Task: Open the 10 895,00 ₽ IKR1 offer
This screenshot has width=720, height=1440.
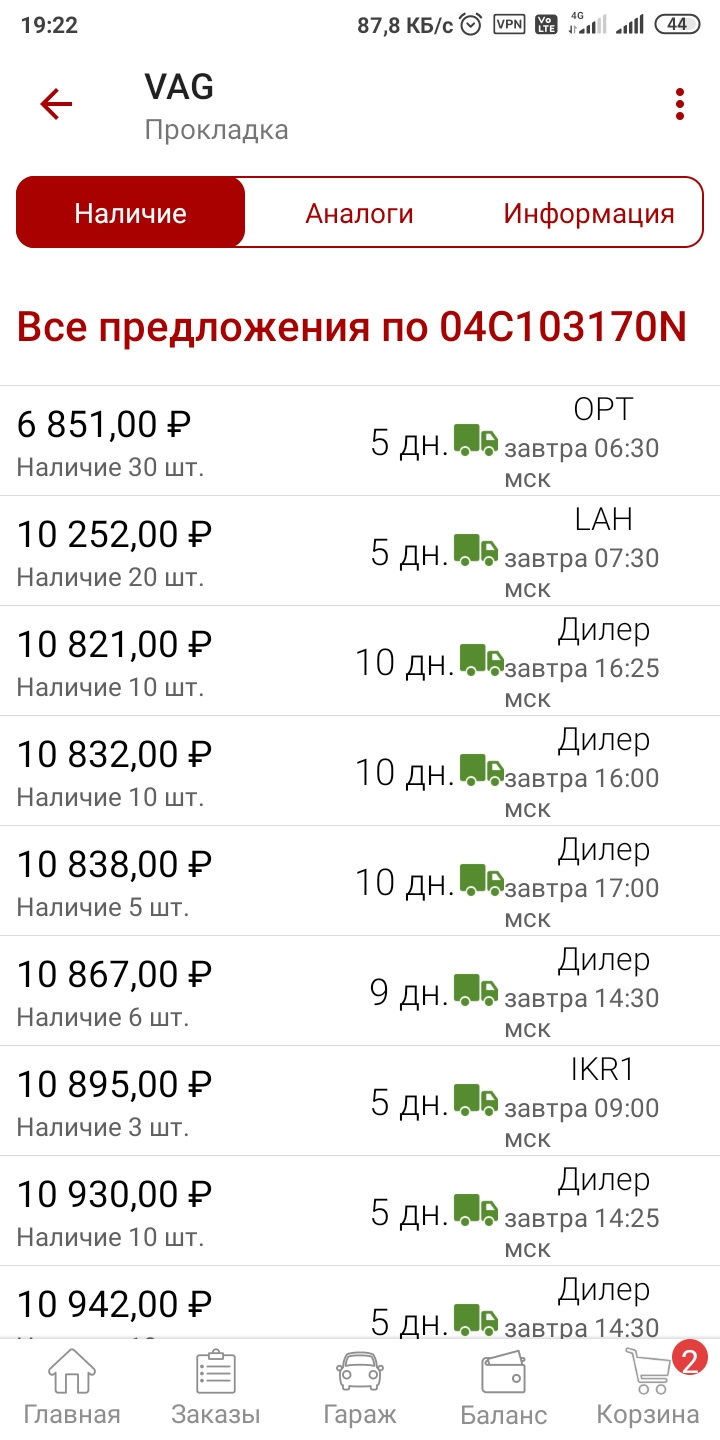Action: (360, 1101)
